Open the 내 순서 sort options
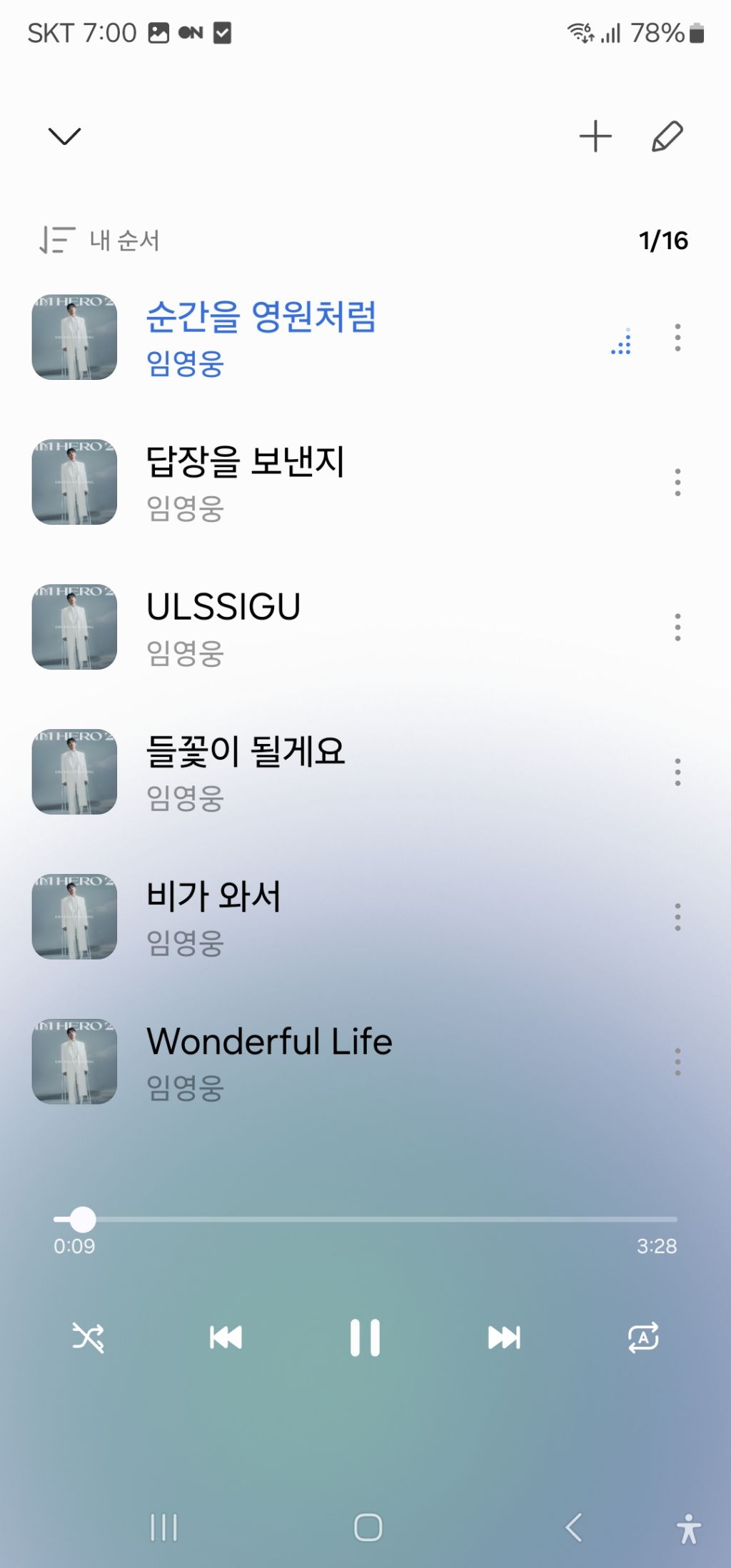The width and height of the screenshot is (731, 1568). 100,241
